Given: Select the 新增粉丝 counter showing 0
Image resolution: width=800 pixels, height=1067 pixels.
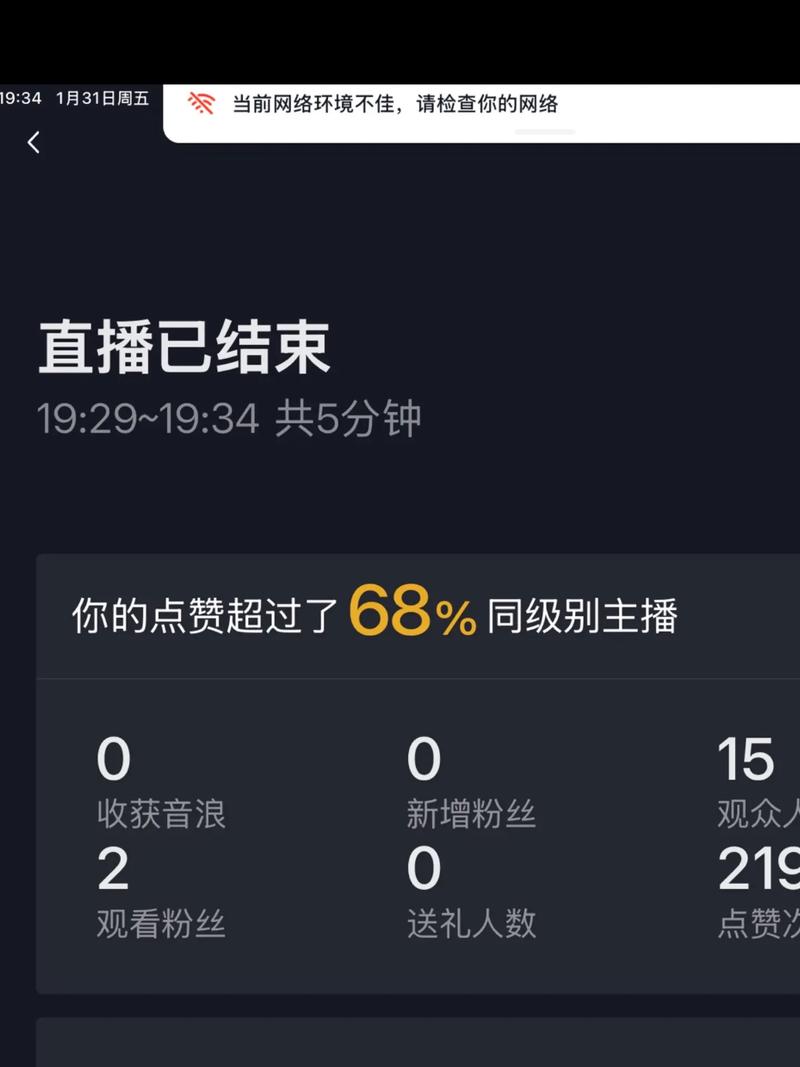Looking at the screenshot, I should [x=424, y=761].
